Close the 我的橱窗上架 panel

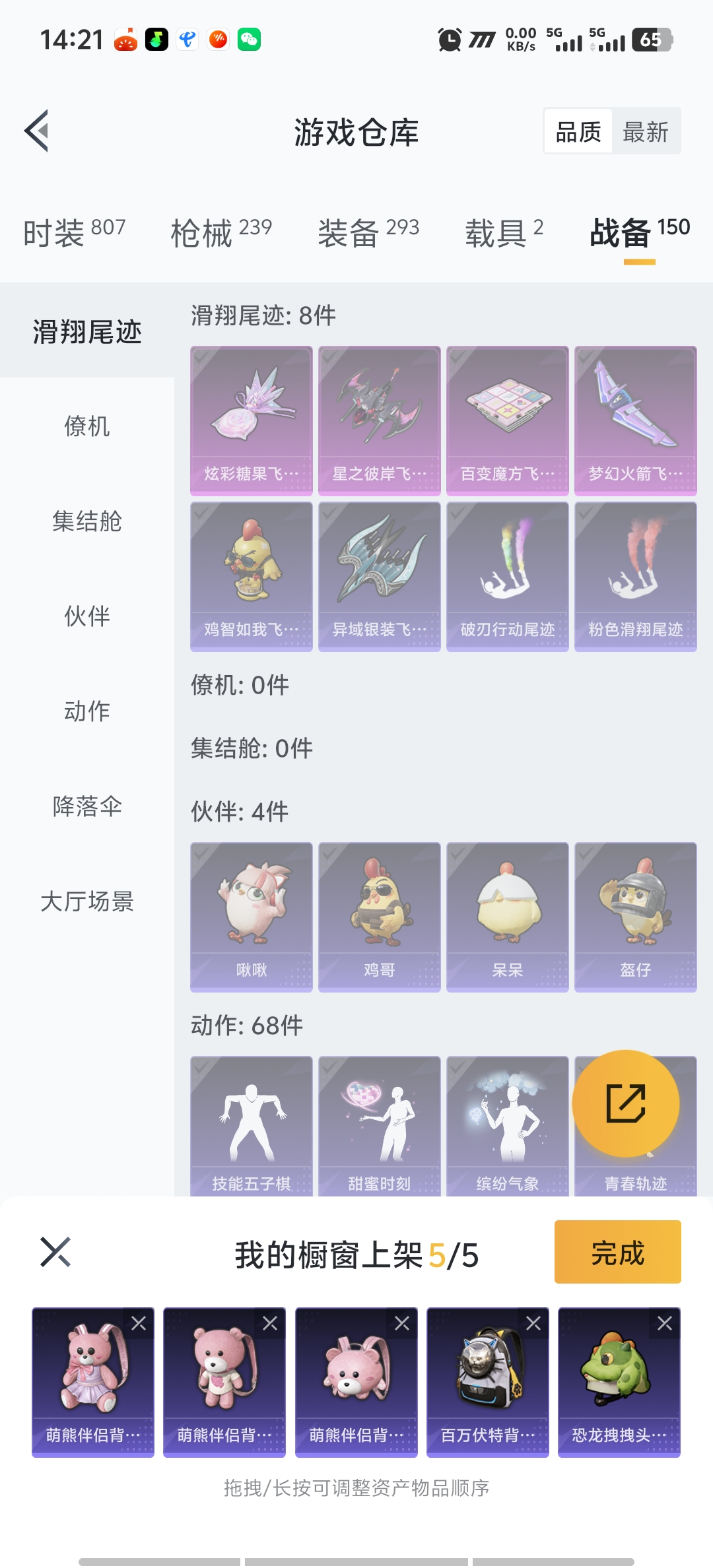pyautogui.click(x=55, y=1252)
